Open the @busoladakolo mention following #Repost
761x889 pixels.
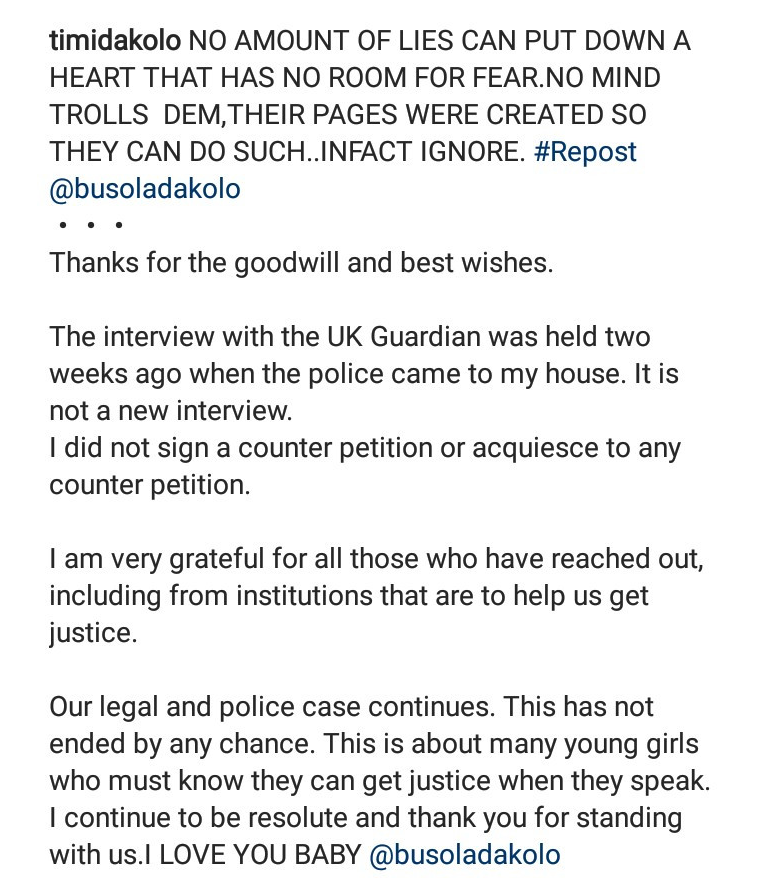pyautogui.click(x=145, y=189)
